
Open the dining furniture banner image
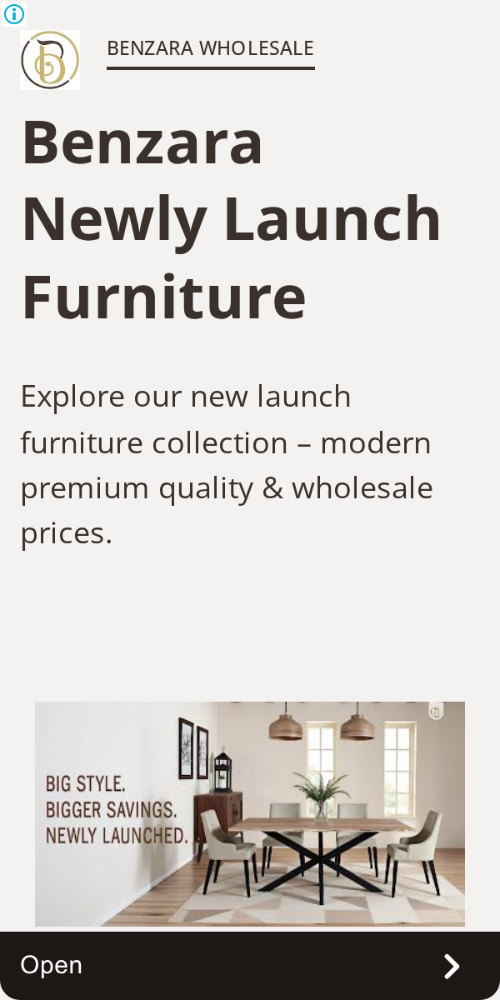249,814
